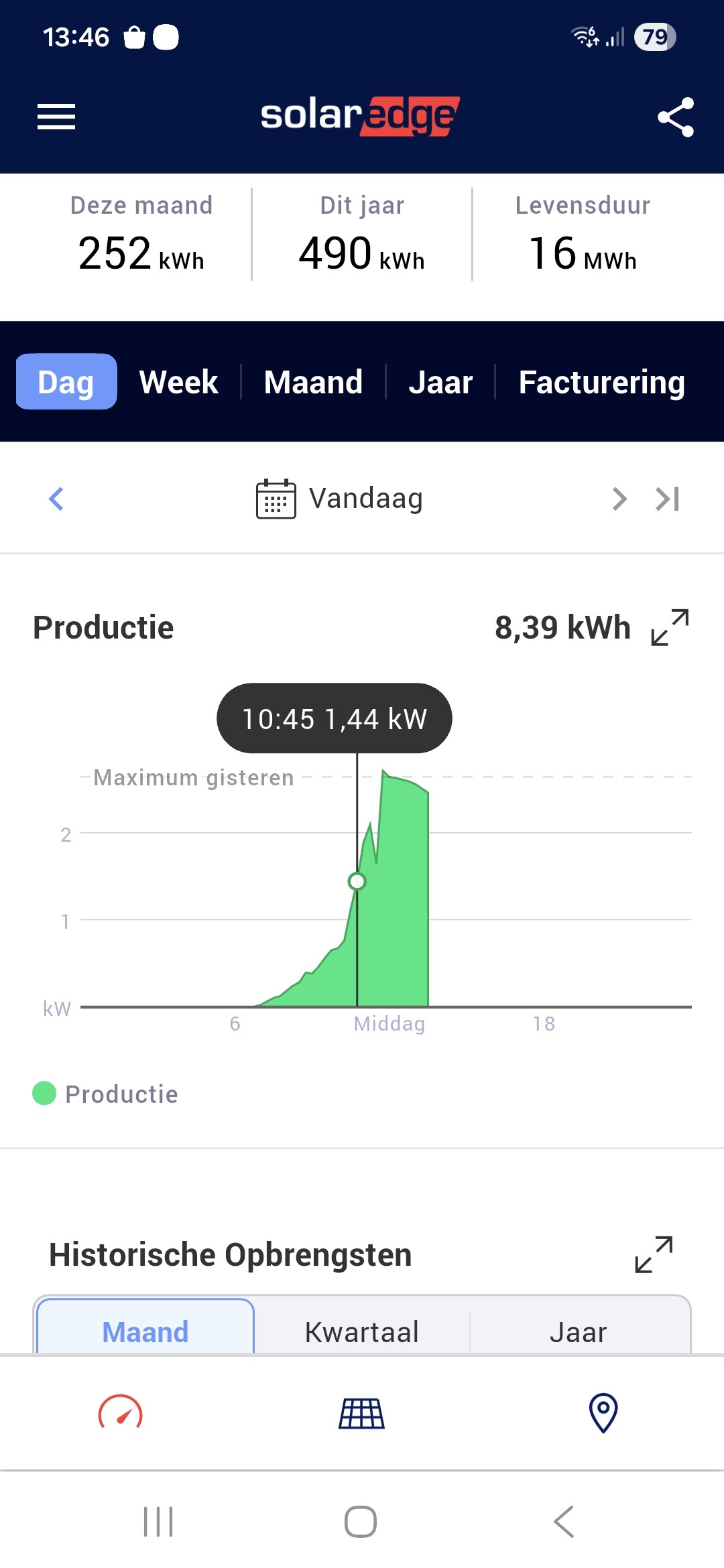Switch to the Week view
Screen dimensions: 724x1568
point(178,382)
